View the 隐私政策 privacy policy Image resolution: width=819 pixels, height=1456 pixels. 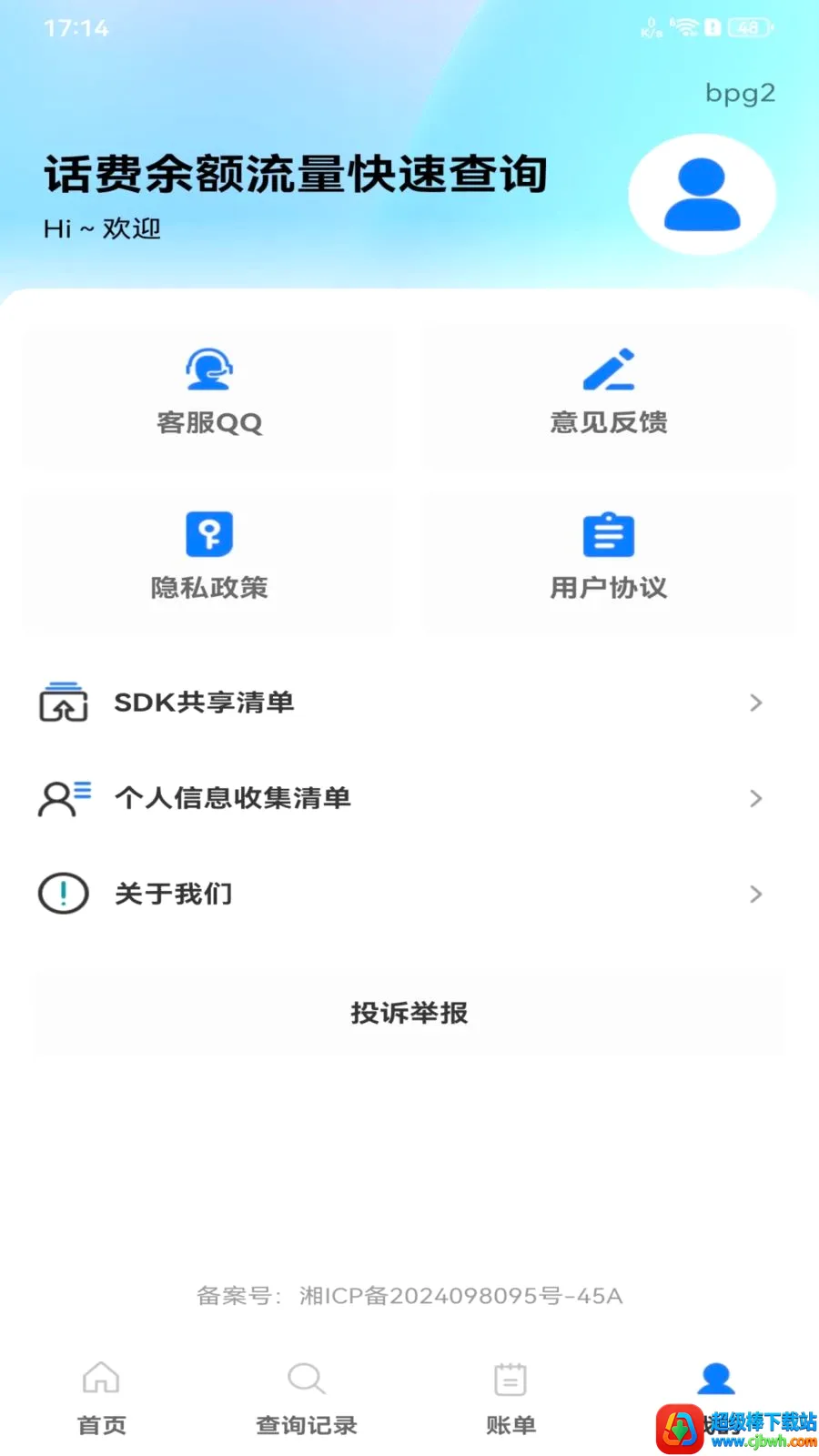point(209,559)
